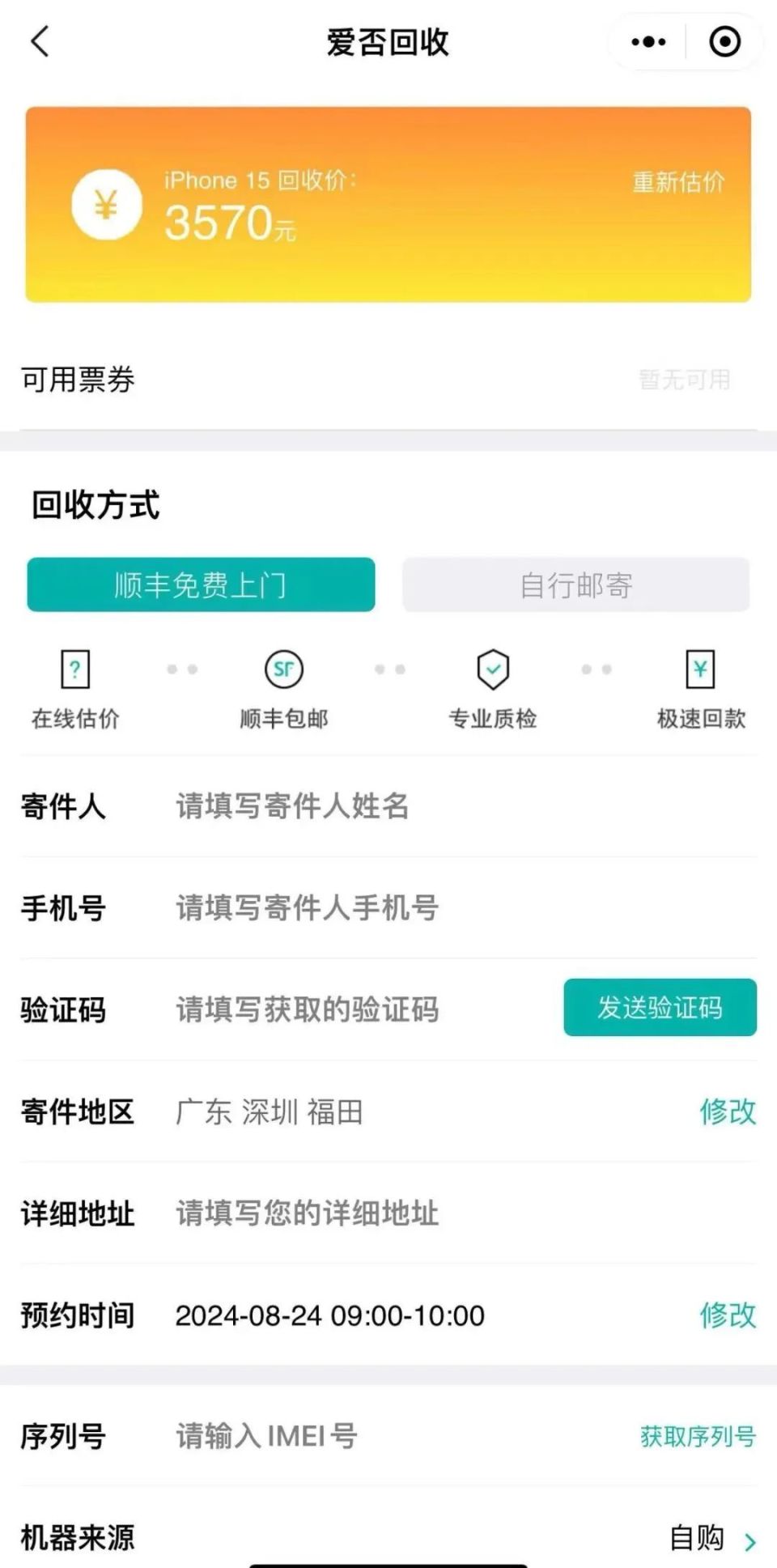Click the 极速回款 ¥ icon
Screen dimensions: 777x1568
tap(701, 669)
